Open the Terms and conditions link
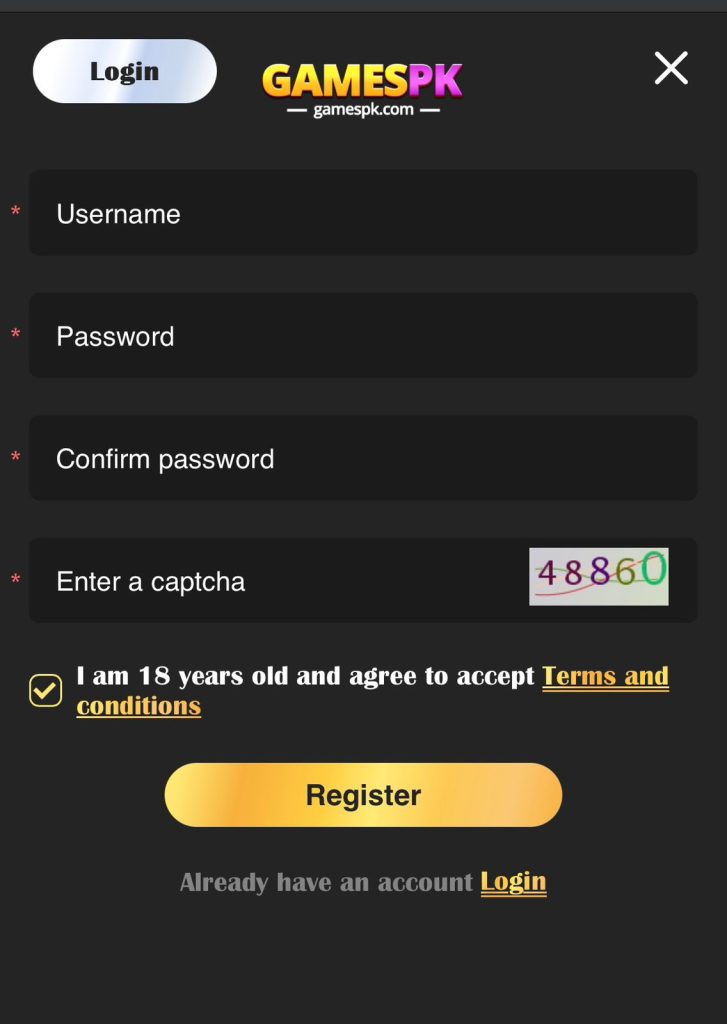Image resolution: width=727 pixels, height=1024 pixels. pyautogui.click(x=604, y=677)
